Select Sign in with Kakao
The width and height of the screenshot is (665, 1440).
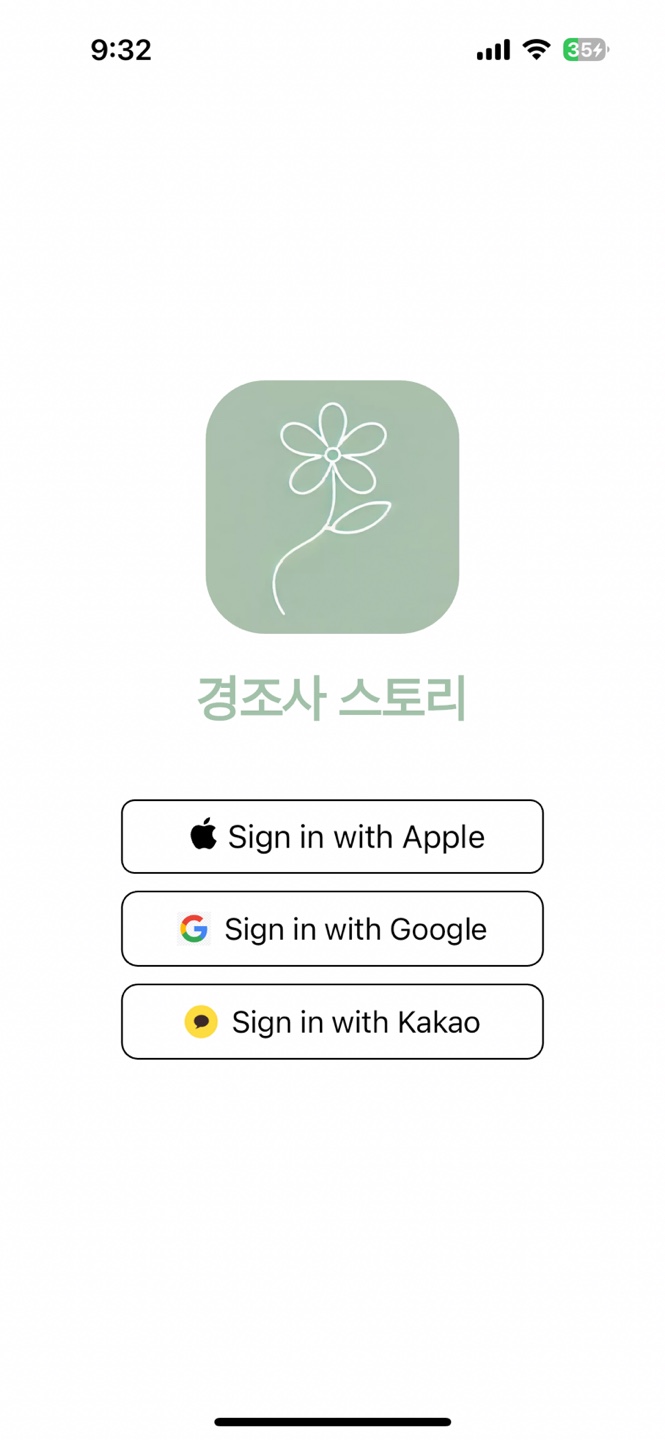coord(332,1021)
